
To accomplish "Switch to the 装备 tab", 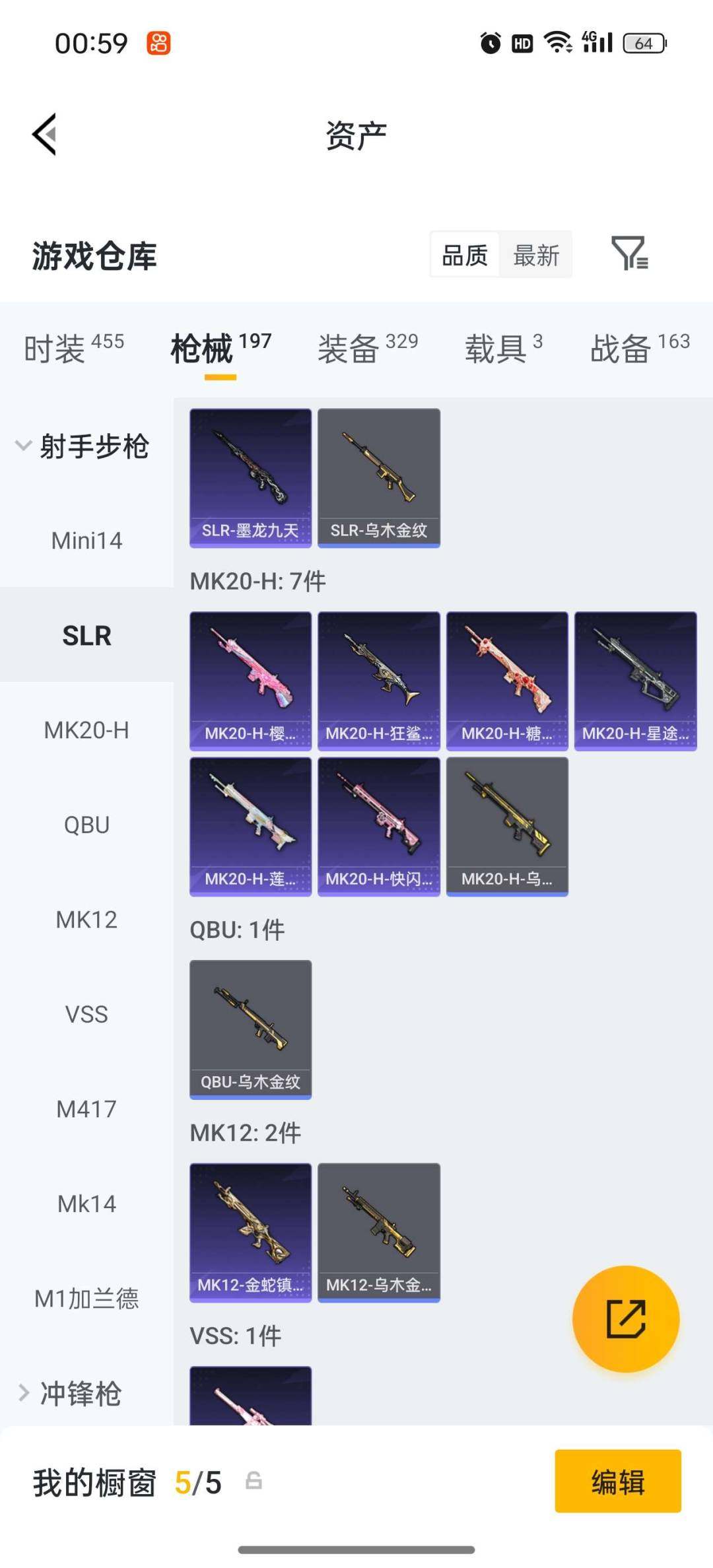I will 367,348.
